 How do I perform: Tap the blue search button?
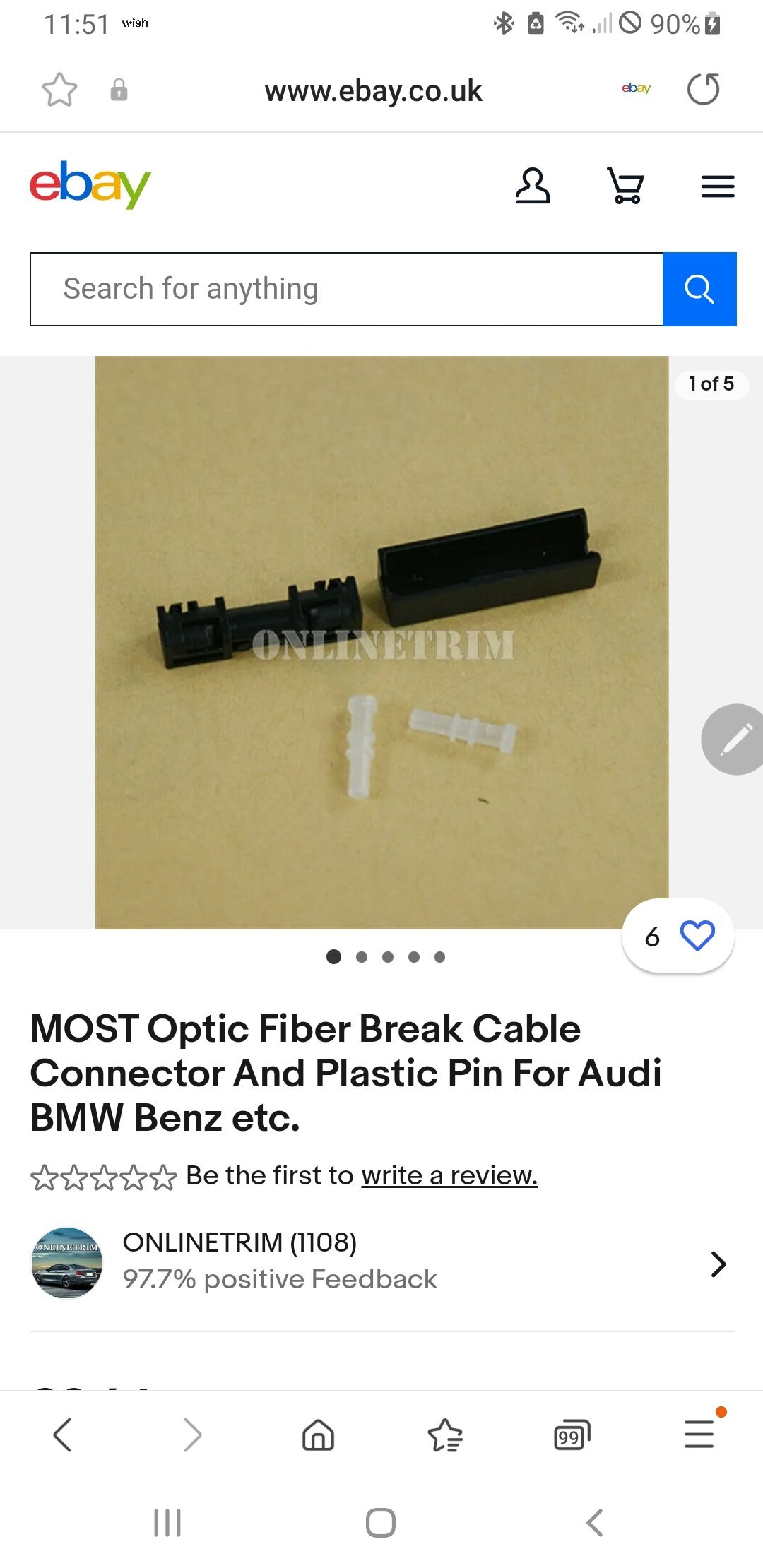pyautogui.click(x=699, y=289)
